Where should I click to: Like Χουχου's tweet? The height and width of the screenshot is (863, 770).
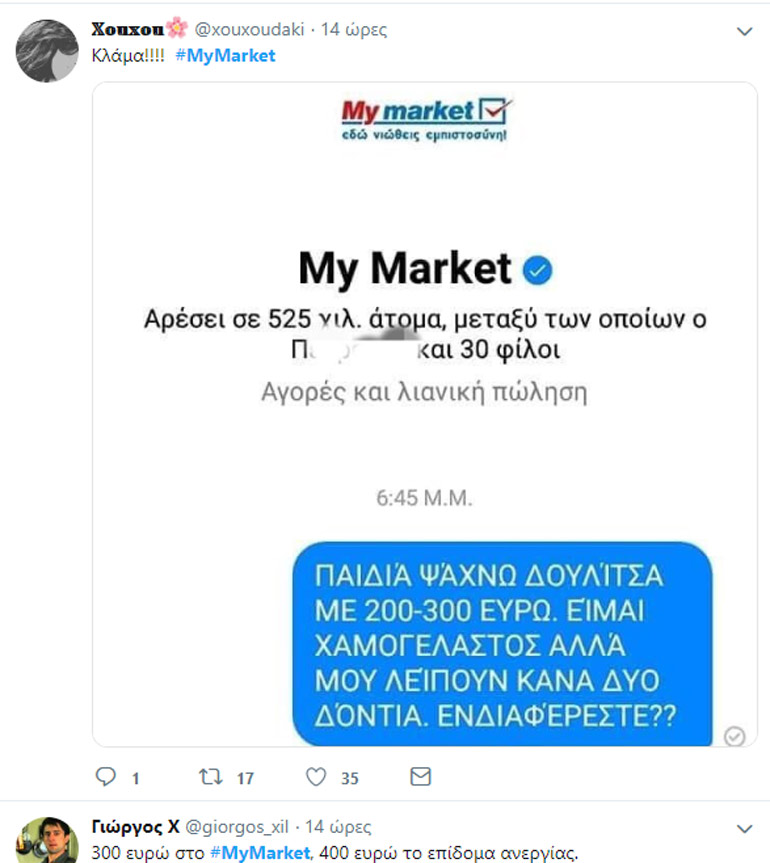pos(316,777)
